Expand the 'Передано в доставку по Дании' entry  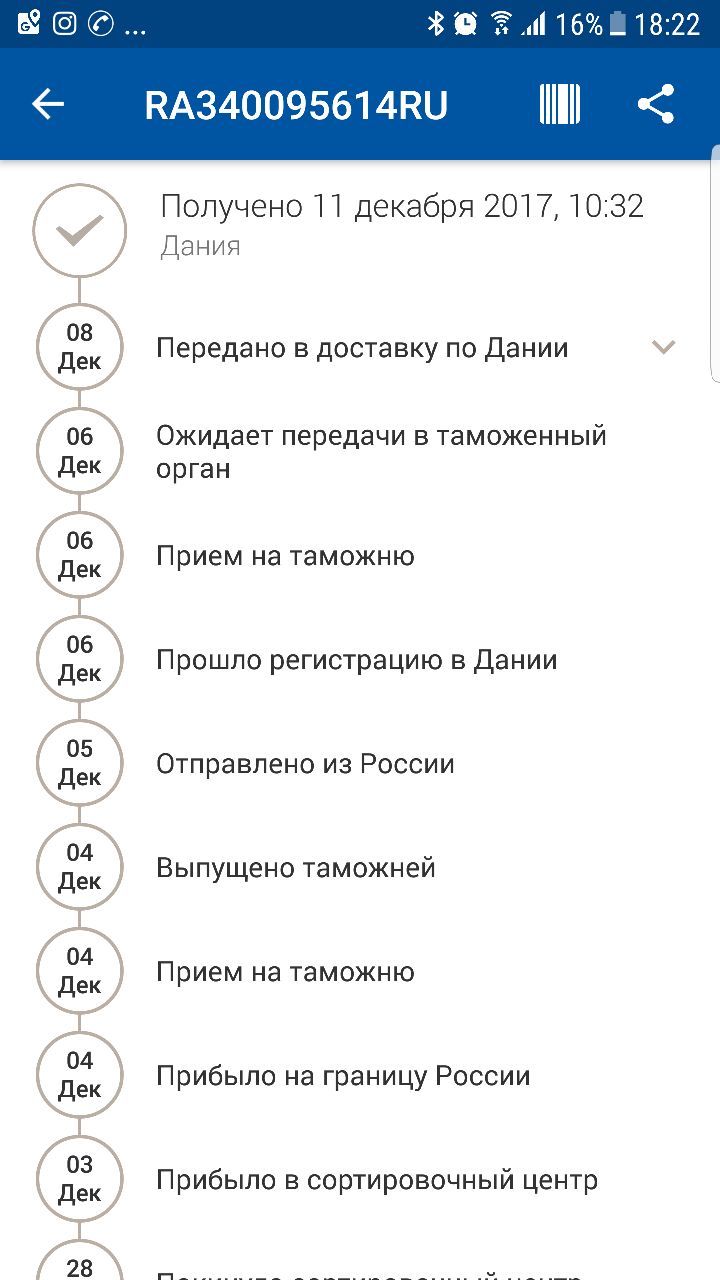[663, 347]
